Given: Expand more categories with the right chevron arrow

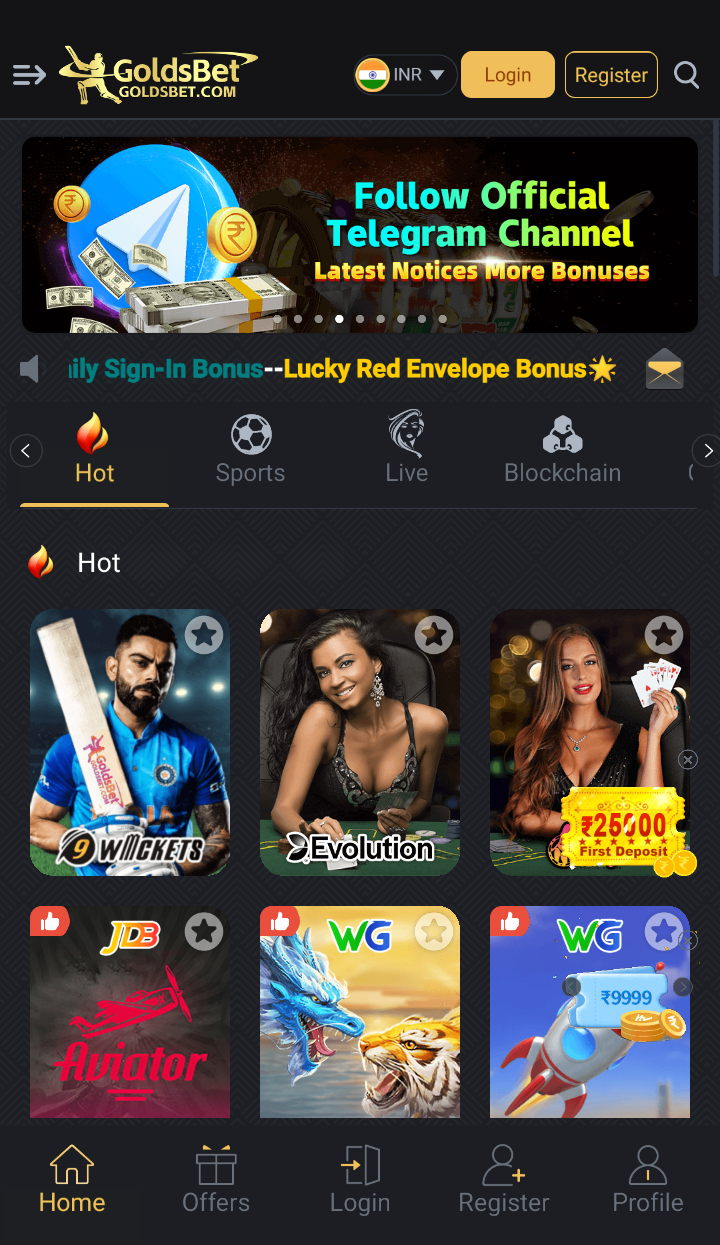Looking at the screenshot, I should [707, 450].
